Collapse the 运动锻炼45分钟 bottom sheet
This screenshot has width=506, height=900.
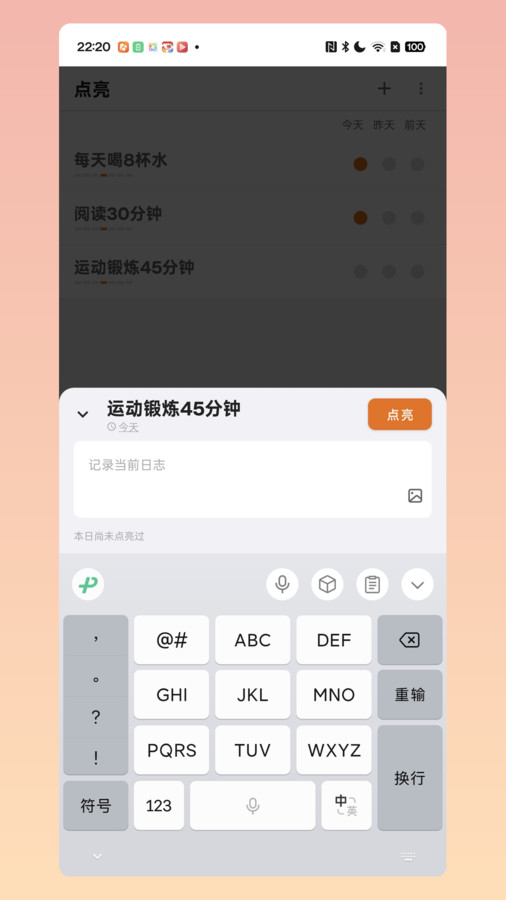pos(83,414)
